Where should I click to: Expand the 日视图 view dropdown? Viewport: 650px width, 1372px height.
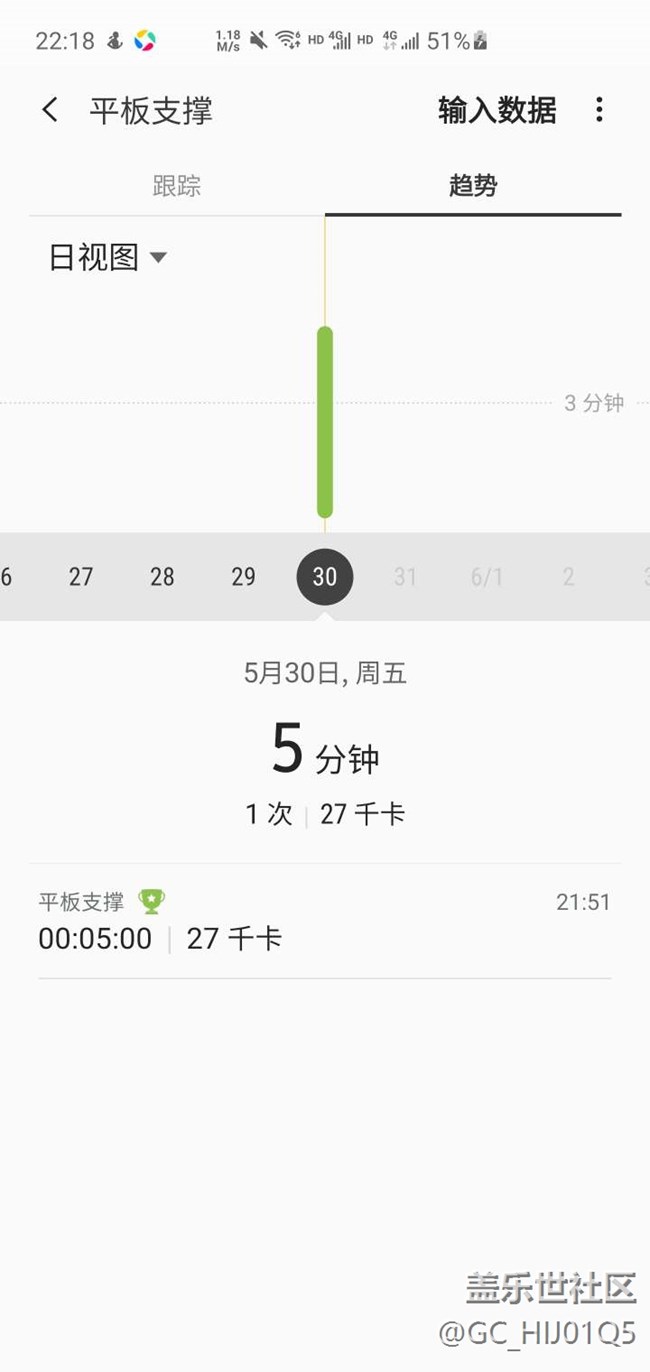[x=107, y=258]
